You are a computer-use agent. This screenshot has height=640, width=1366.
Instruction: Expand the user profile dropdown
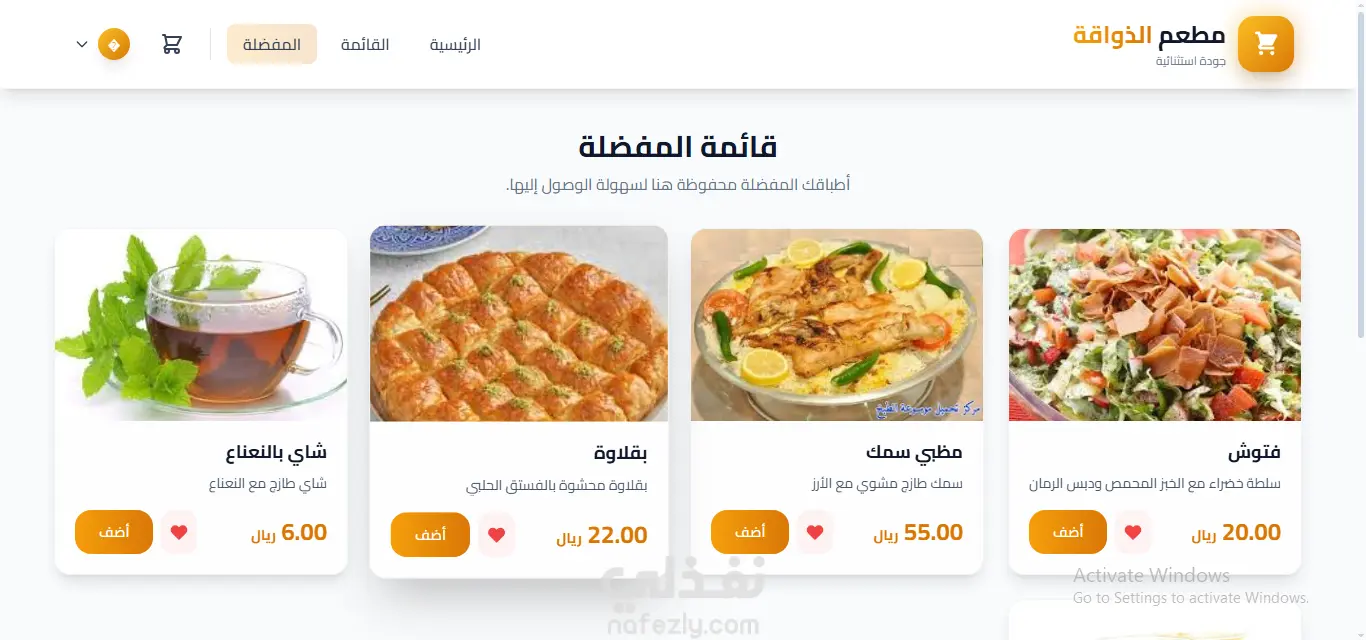click(x=102, y=44)
